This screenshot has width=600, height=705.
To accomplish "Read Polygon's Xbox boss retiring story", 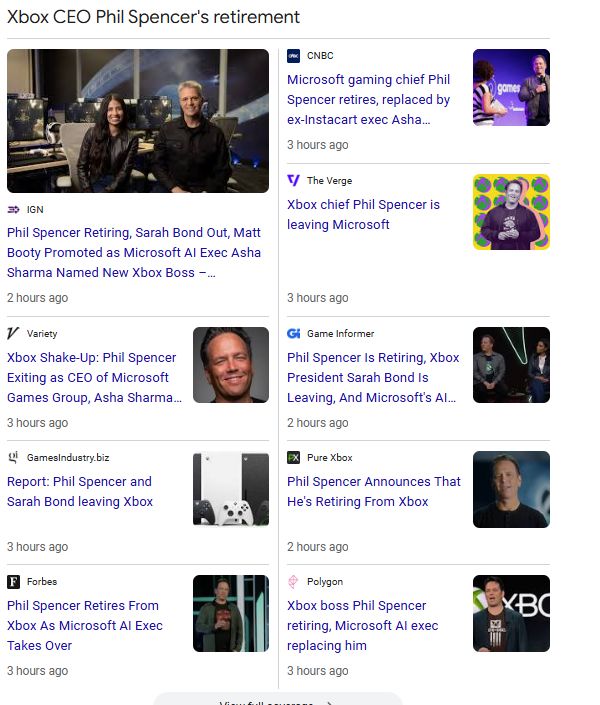I will [362, 625].
